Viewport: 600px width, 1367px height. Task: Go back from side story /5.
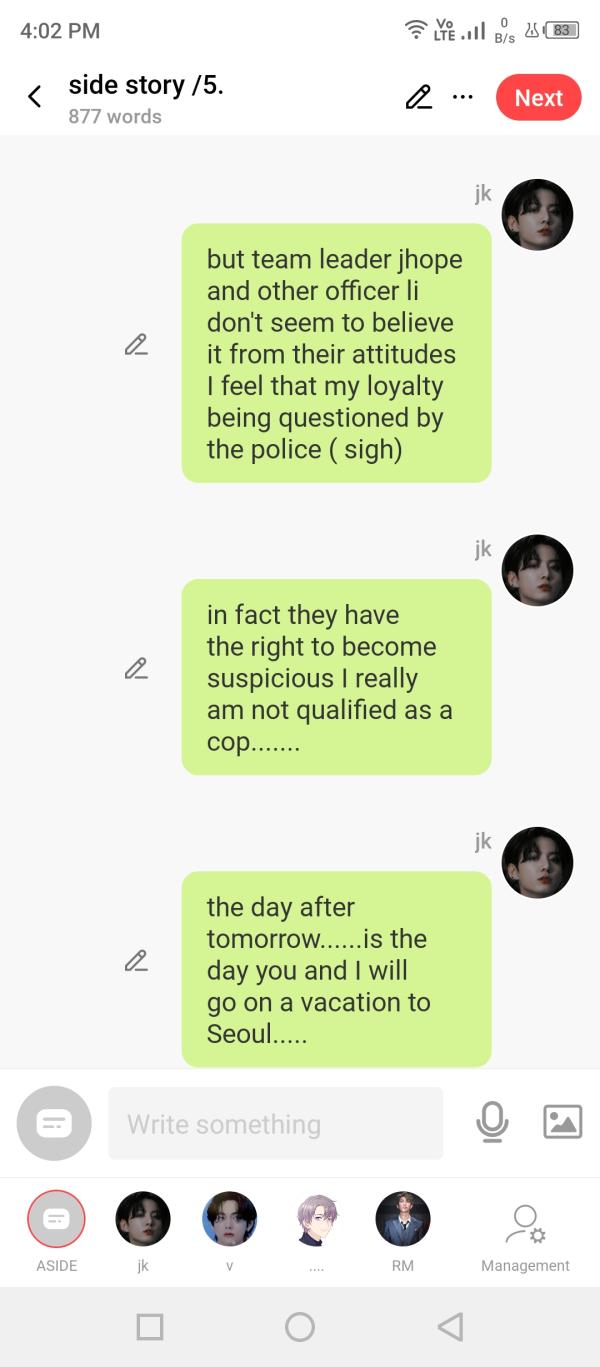tap(35, 97)
